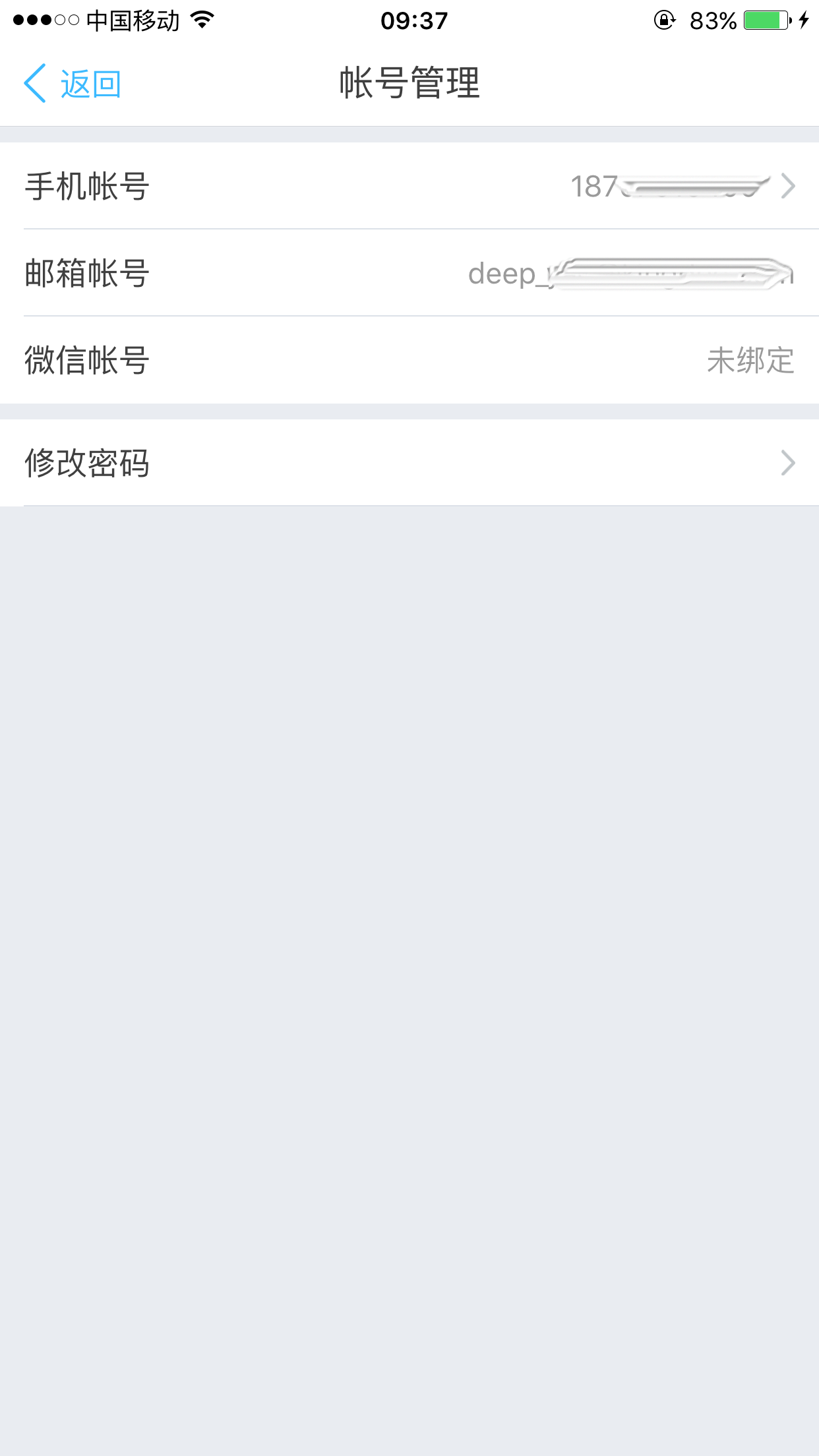Open the 邮箱帐号 row
The width and height of the screenshot is (819, 1456).
409,273
